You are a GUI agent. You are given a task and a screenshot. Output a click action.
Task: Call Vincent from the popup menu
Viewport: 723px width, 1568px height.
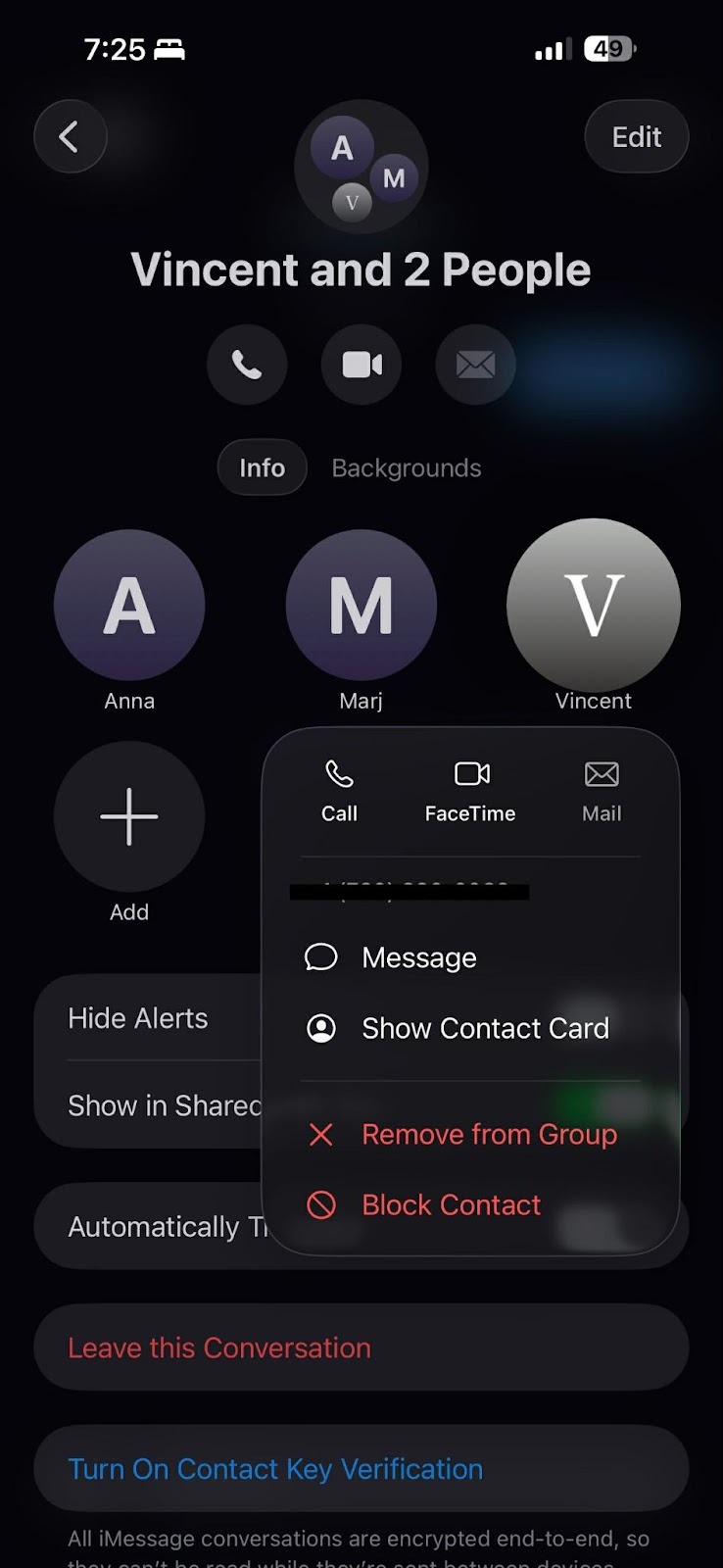[x=339, y=791]
